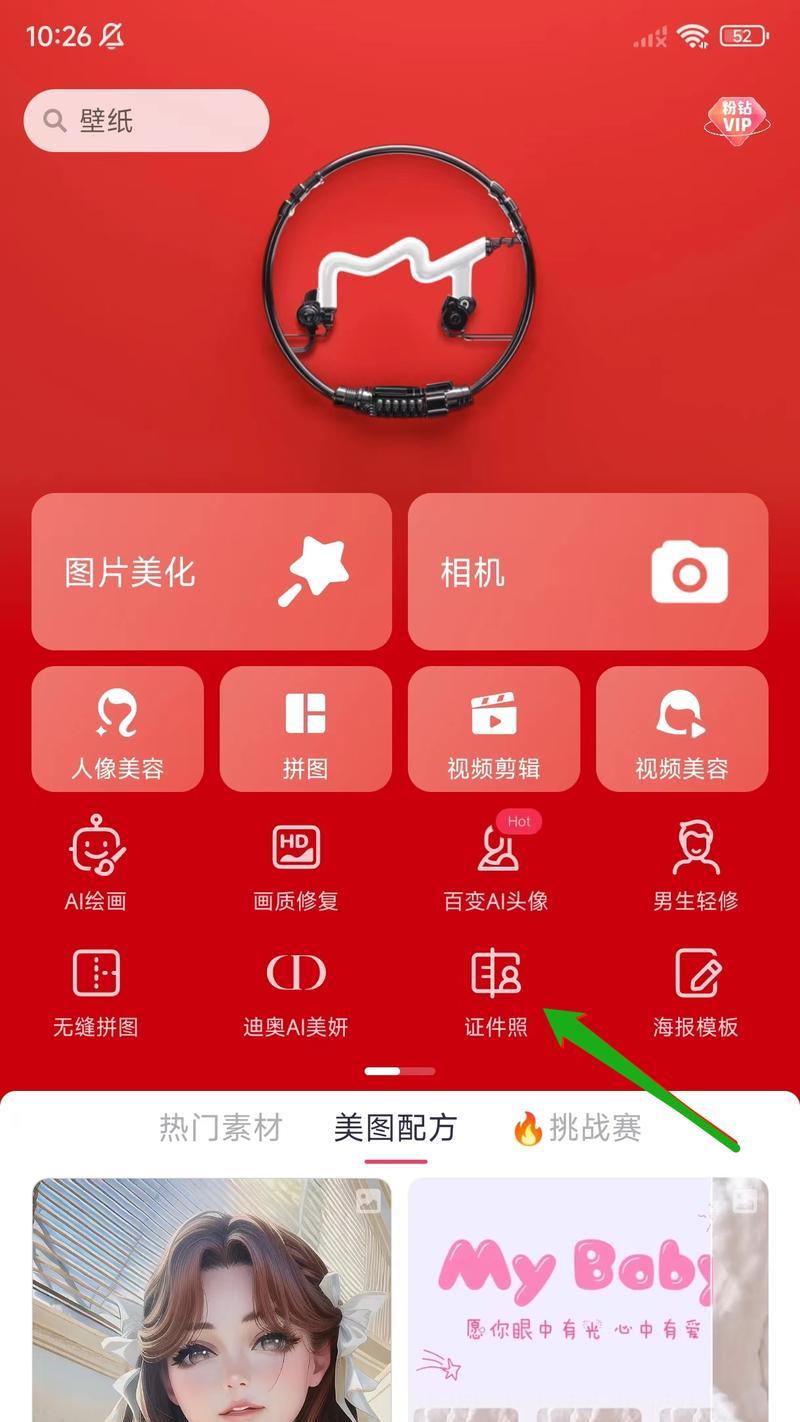Screen dimensions: 800x1422
Task: Select the 美图配方 tab
Action: [395, 1128]
